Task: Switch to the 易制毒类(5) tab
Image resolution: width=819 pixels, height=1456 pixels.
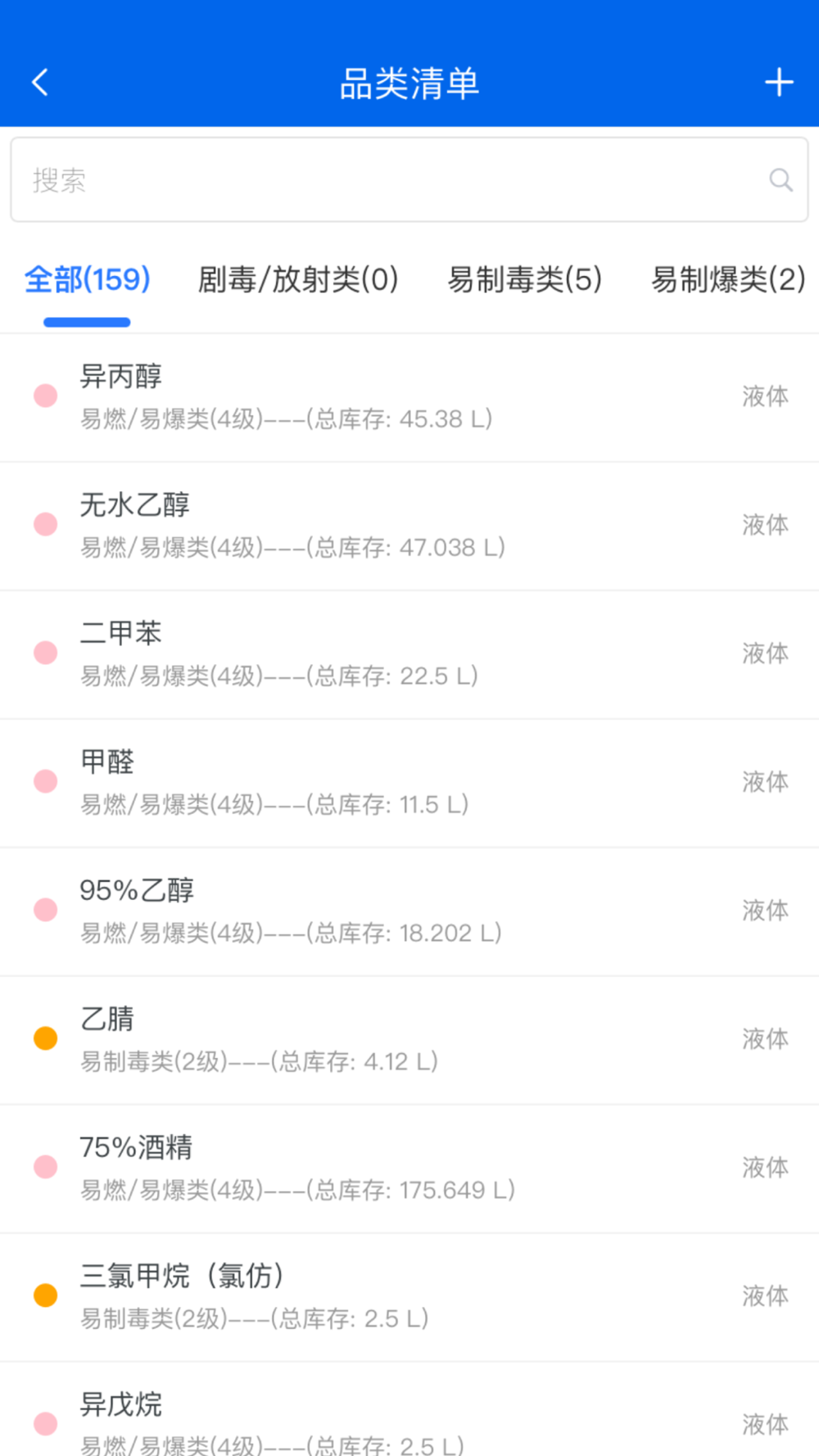Action: tap(524, 280)
